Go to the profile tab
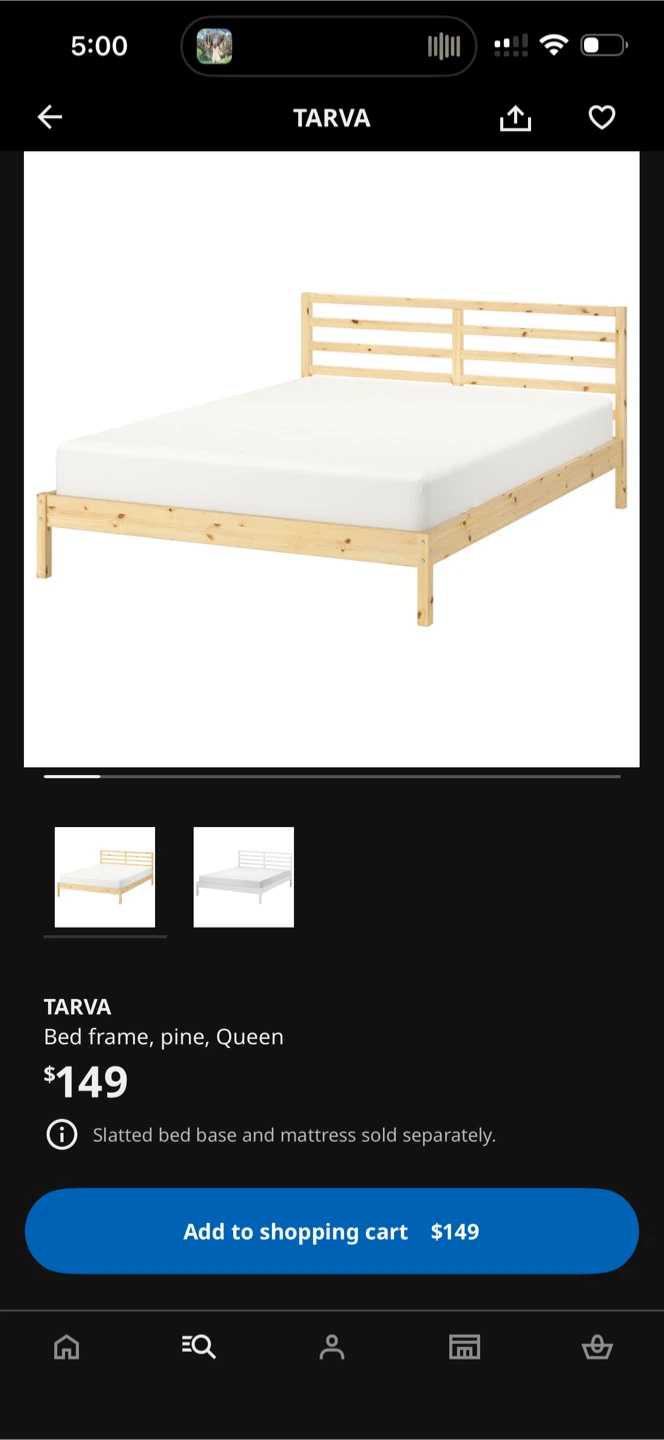 [331, 1347]
